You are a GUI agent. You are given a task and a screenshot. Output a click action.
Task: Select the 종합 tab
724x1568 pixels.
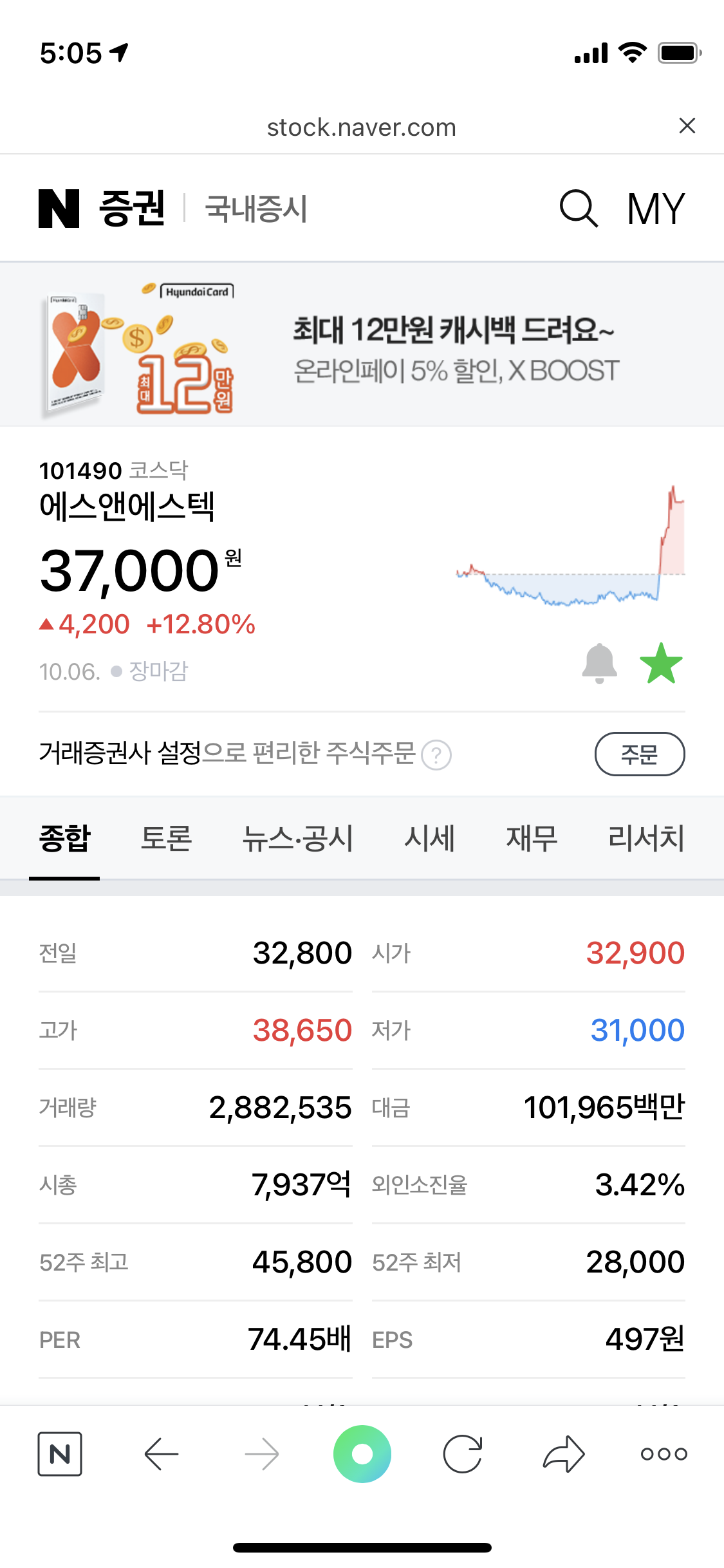[64, 838]
